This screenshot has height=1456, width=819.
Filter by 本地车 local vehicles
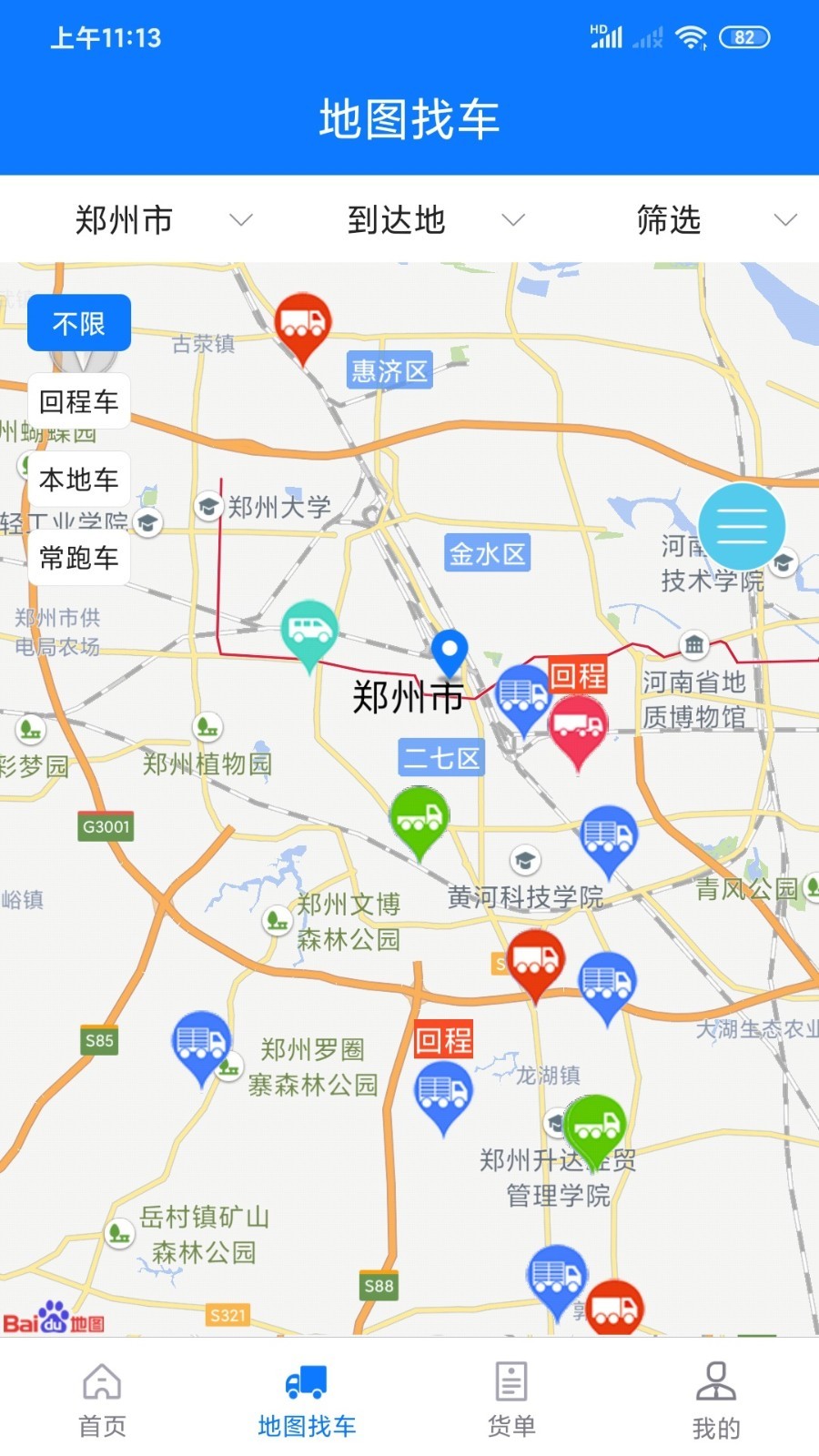click(79, 480)
